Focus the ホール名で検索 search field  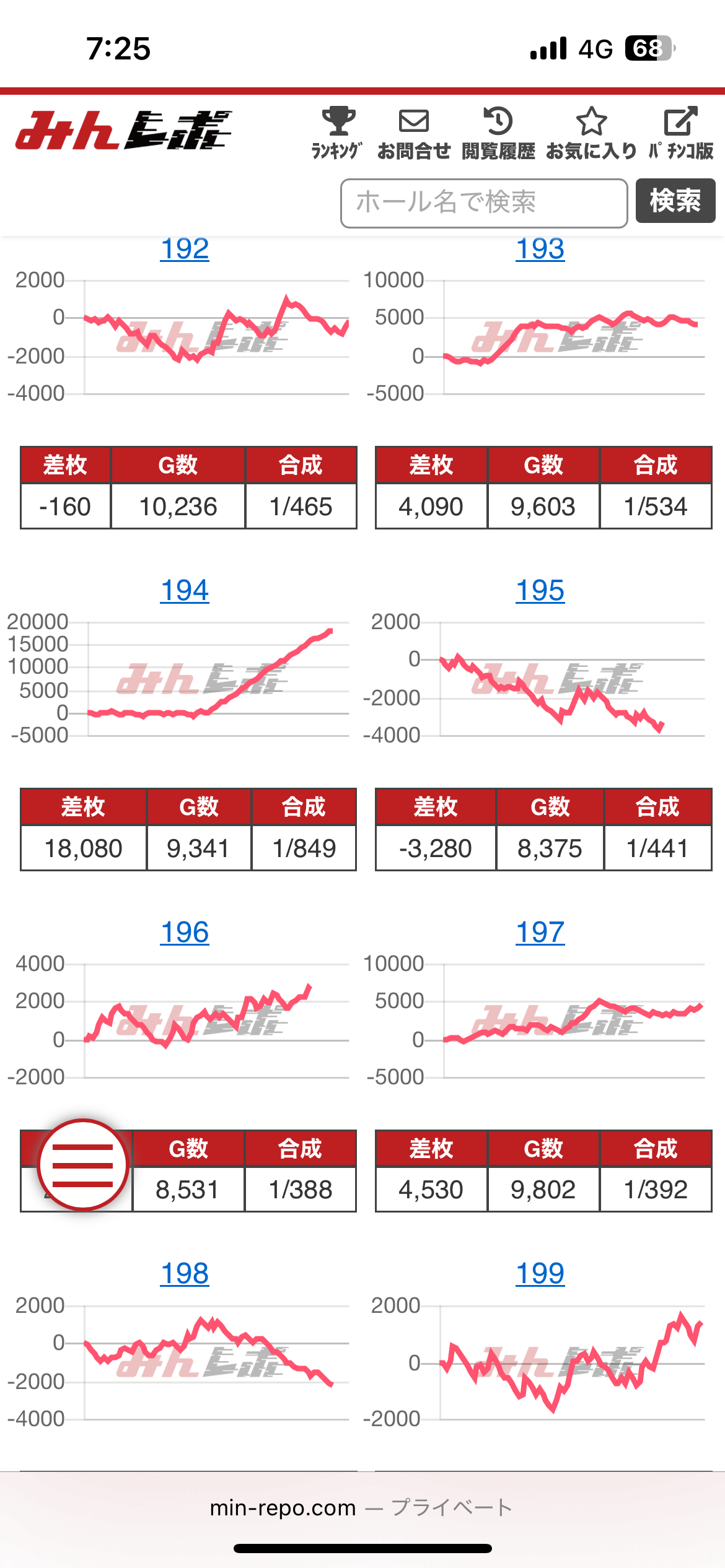tap(483, 203)
